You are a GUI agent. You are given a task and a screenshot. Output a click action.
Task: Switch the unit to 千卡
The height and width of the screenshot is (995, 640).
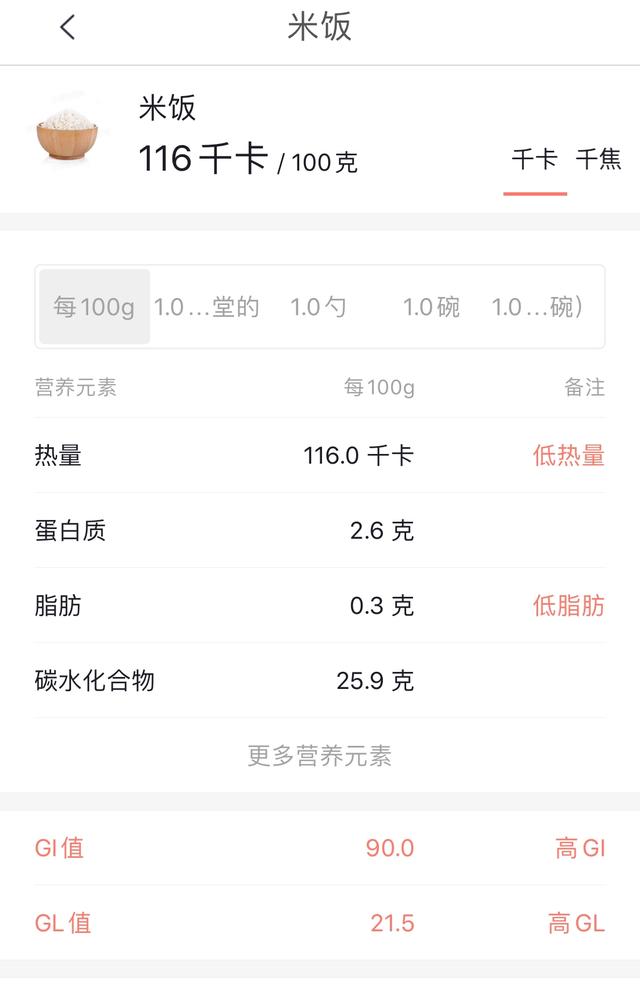tap(534, 160)
